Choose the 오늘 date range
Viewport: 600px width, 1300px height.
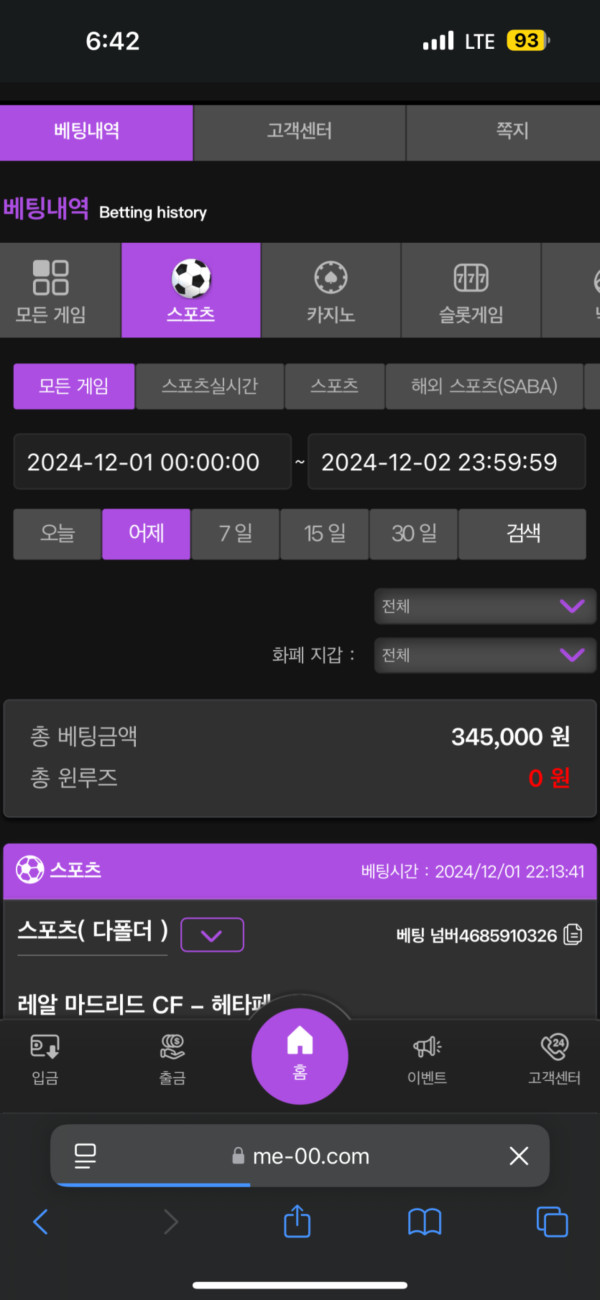[x=57, y=534]
